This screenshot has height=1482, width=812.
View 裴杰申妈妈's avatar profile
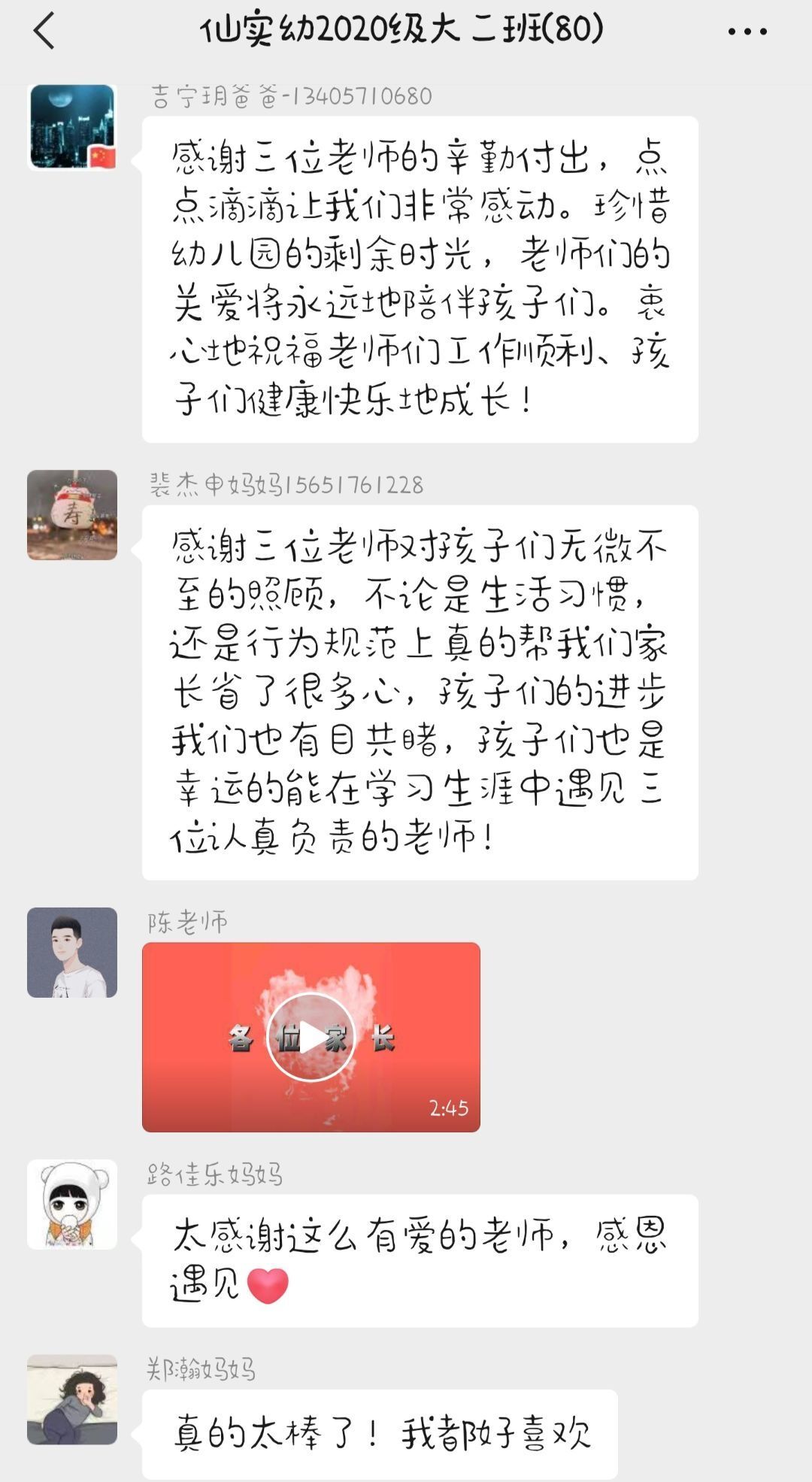pyautogui.click(x=72, y=515)
